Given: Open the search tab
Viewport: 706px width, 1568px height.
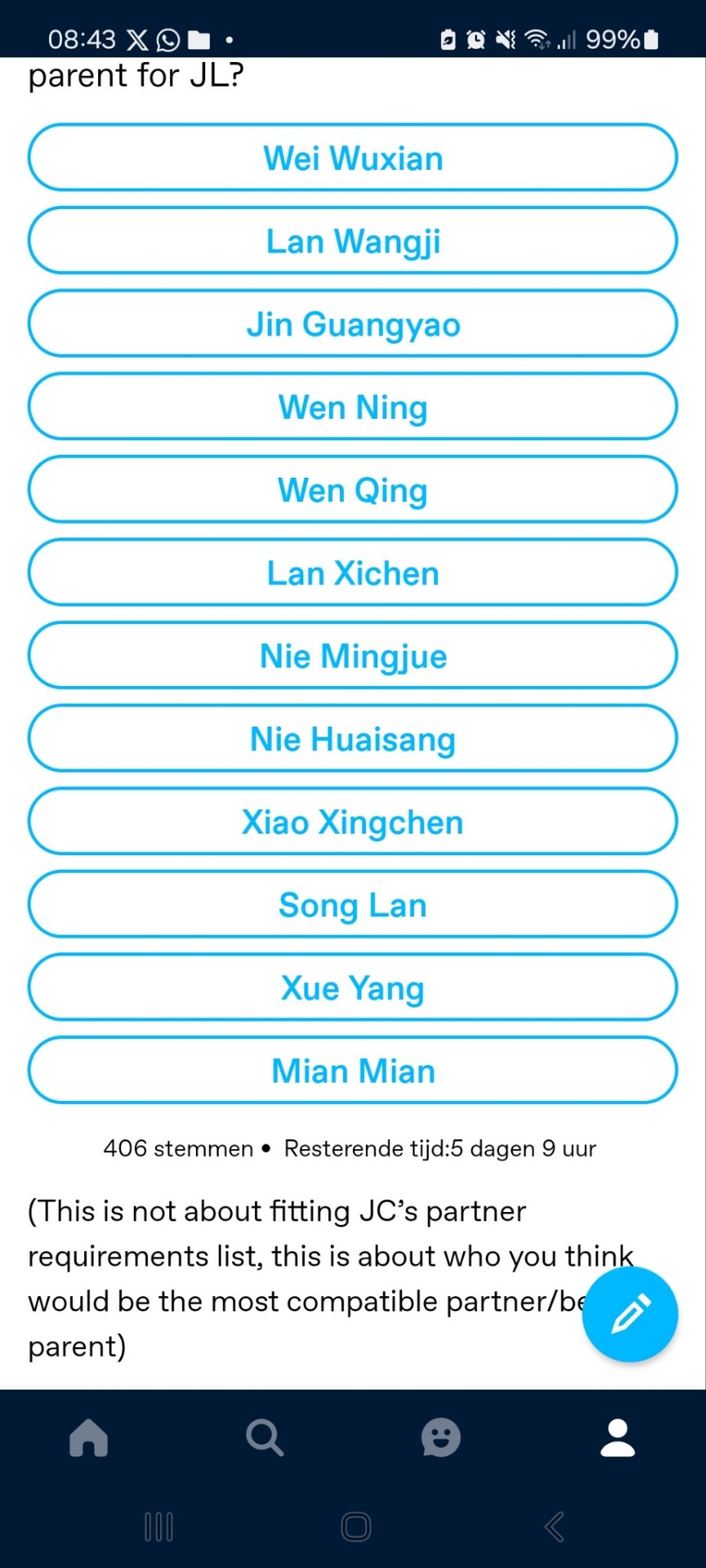Looking at the screenshot, I should click(x=265, y=1438).
